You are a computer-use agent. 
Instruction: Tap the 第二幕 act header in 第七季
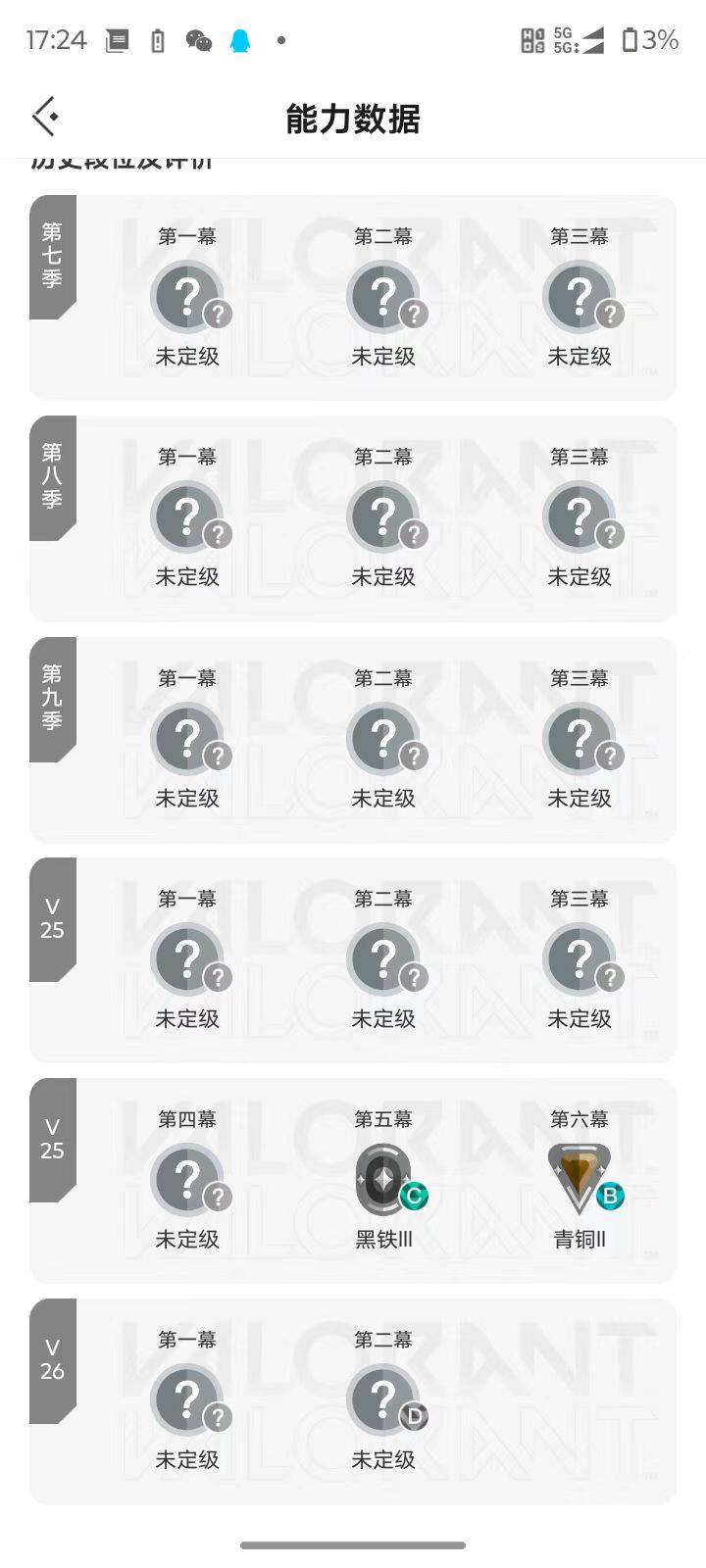click(x=383, y=234)
